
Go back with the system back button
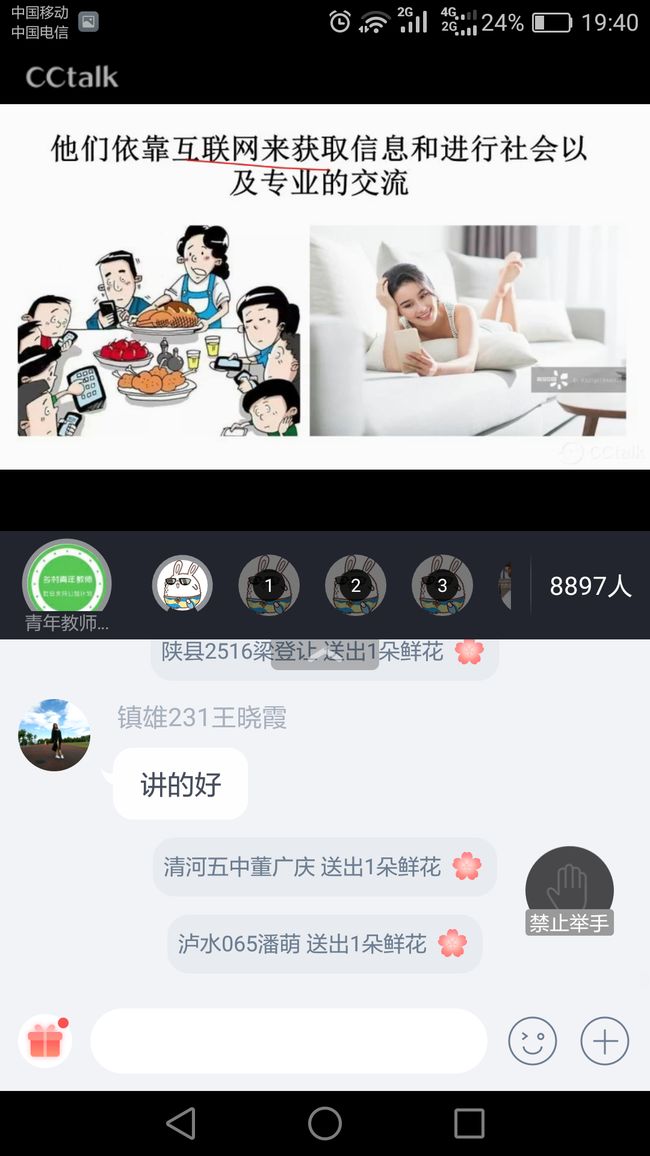coord(181,1124)
